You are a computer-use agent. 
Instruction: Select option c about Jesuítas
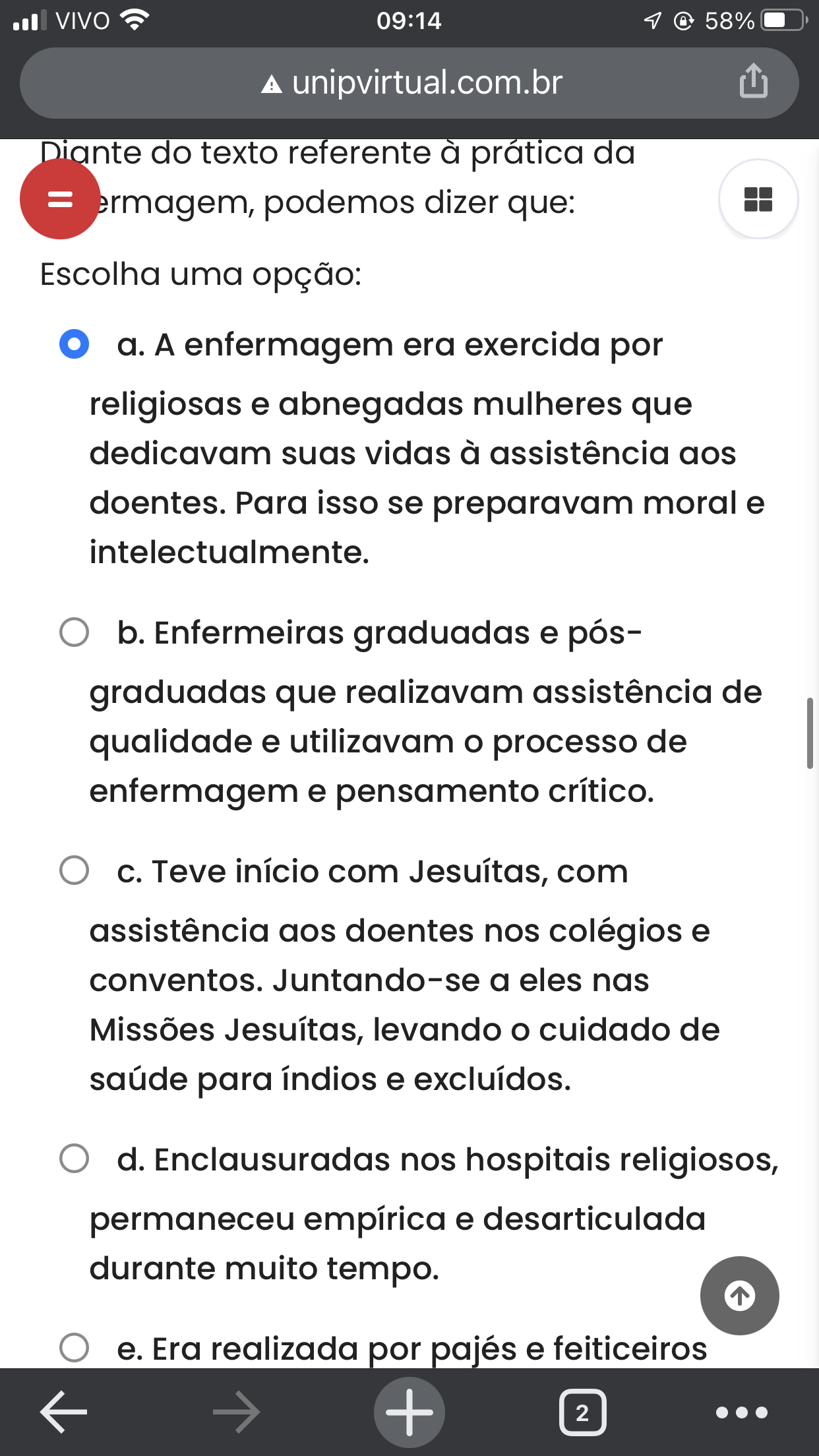75,870
